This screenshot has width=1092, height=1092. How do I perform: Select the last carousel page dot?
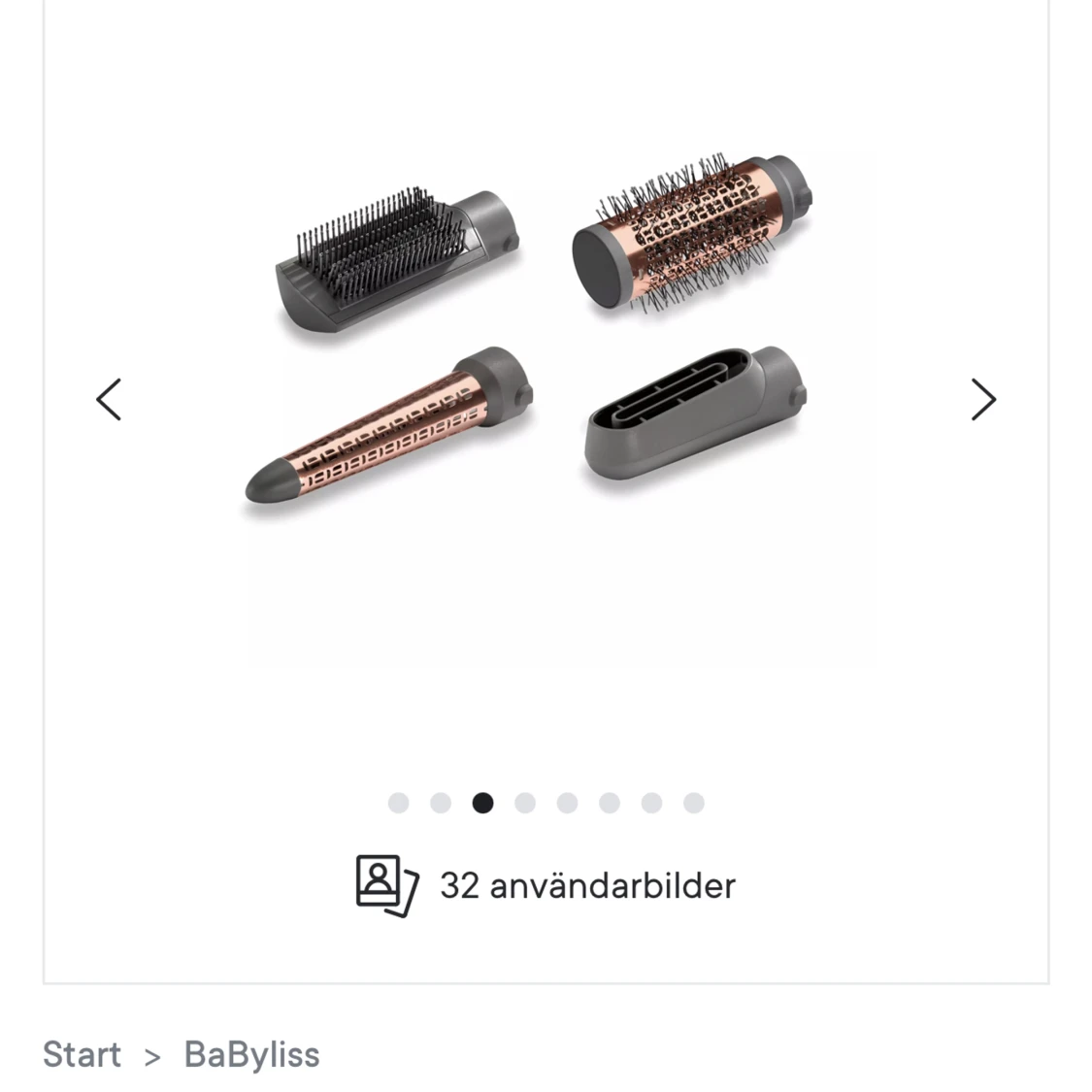(693, 803)
